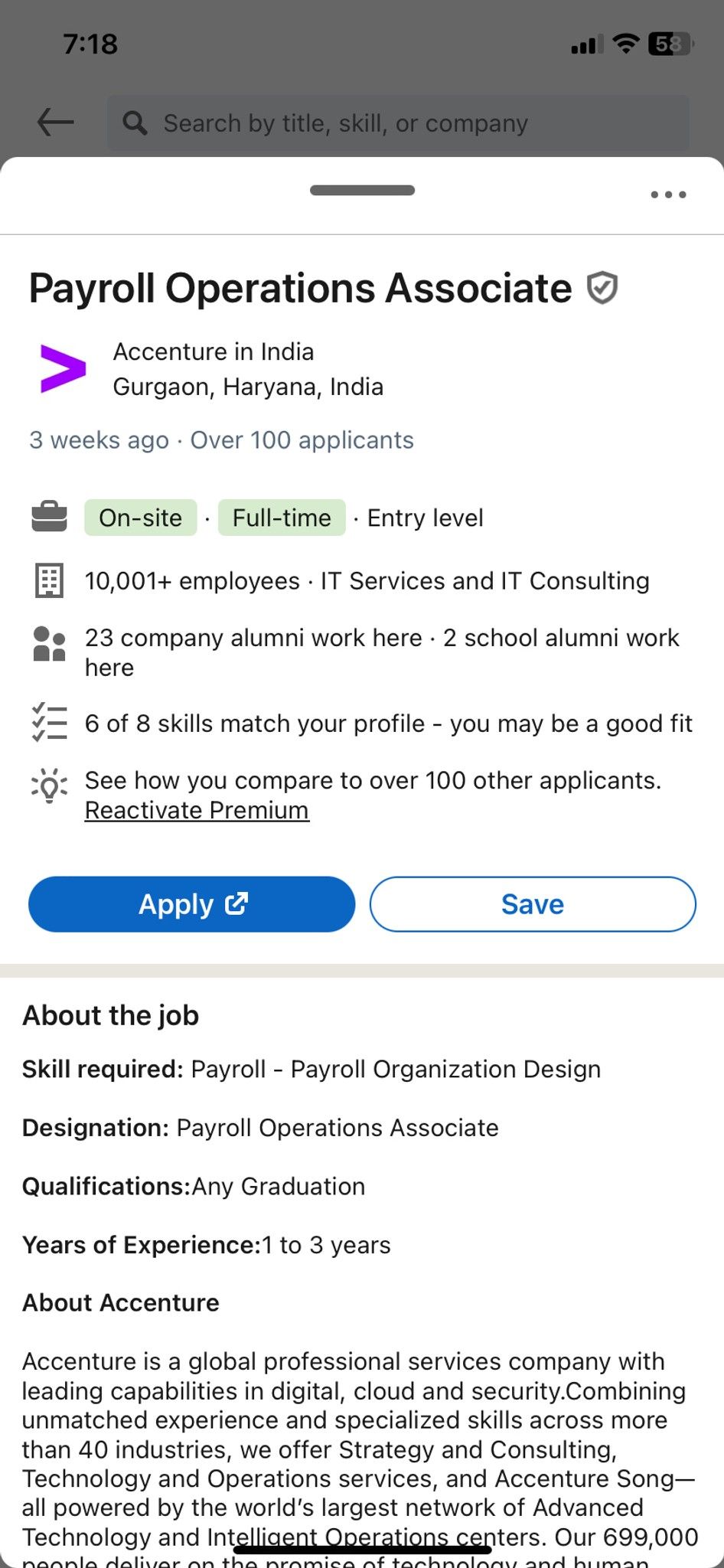Click the company building icon
This screenshot has height=1568, width=724.
click(x=48, y=580)
